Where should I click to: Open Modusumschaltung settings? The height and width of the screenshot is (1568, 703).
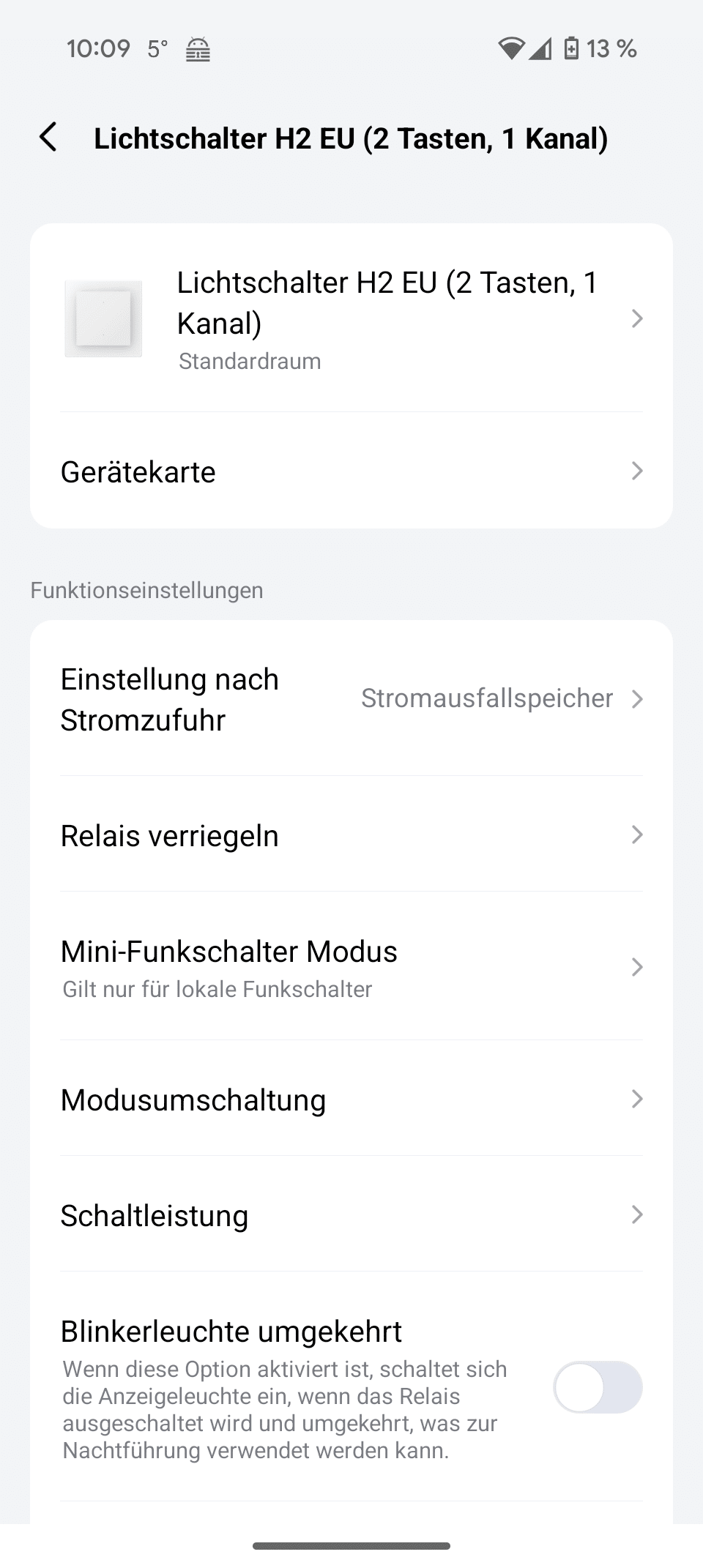pyautogui.click(x=351, y=1100)
